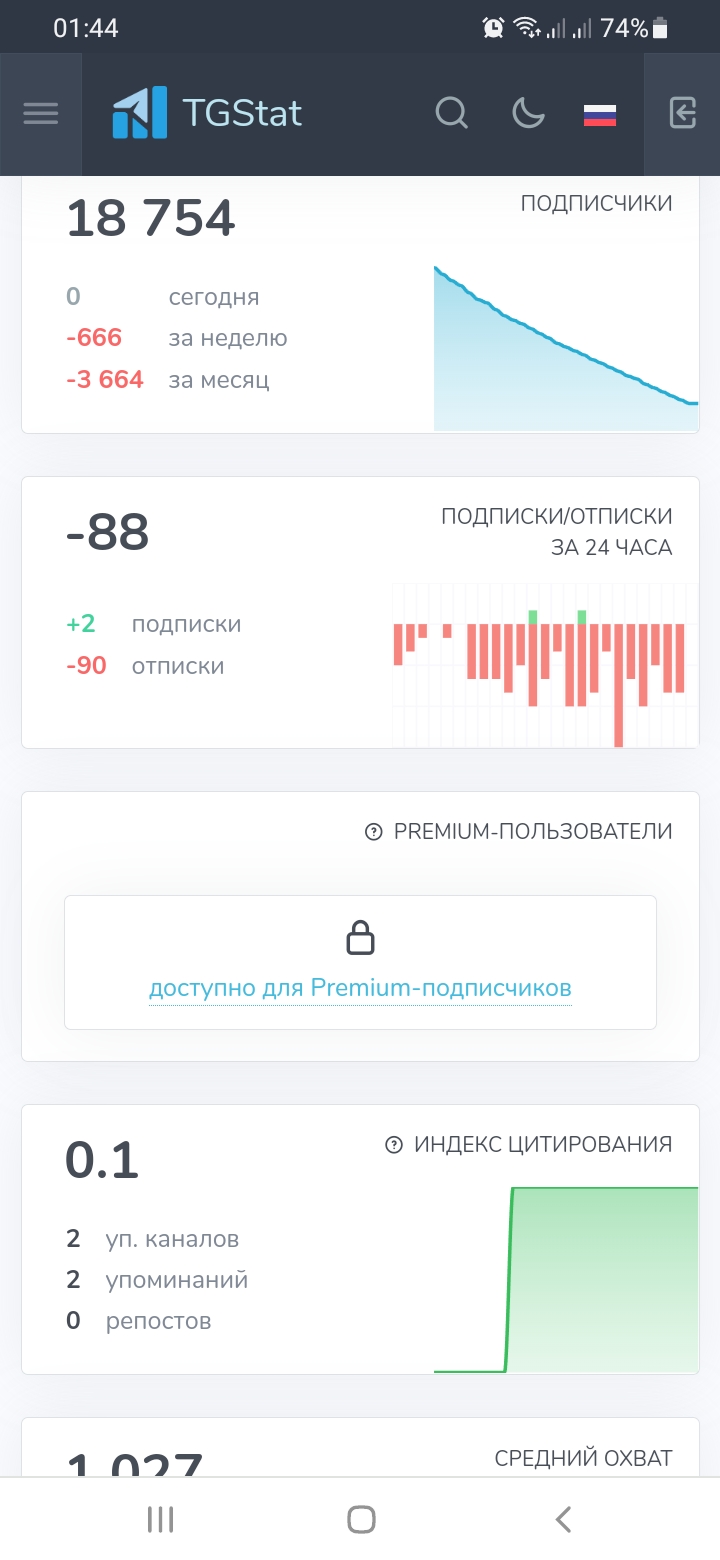
Task: Open the search icon in header
Action: pos(452,113)
